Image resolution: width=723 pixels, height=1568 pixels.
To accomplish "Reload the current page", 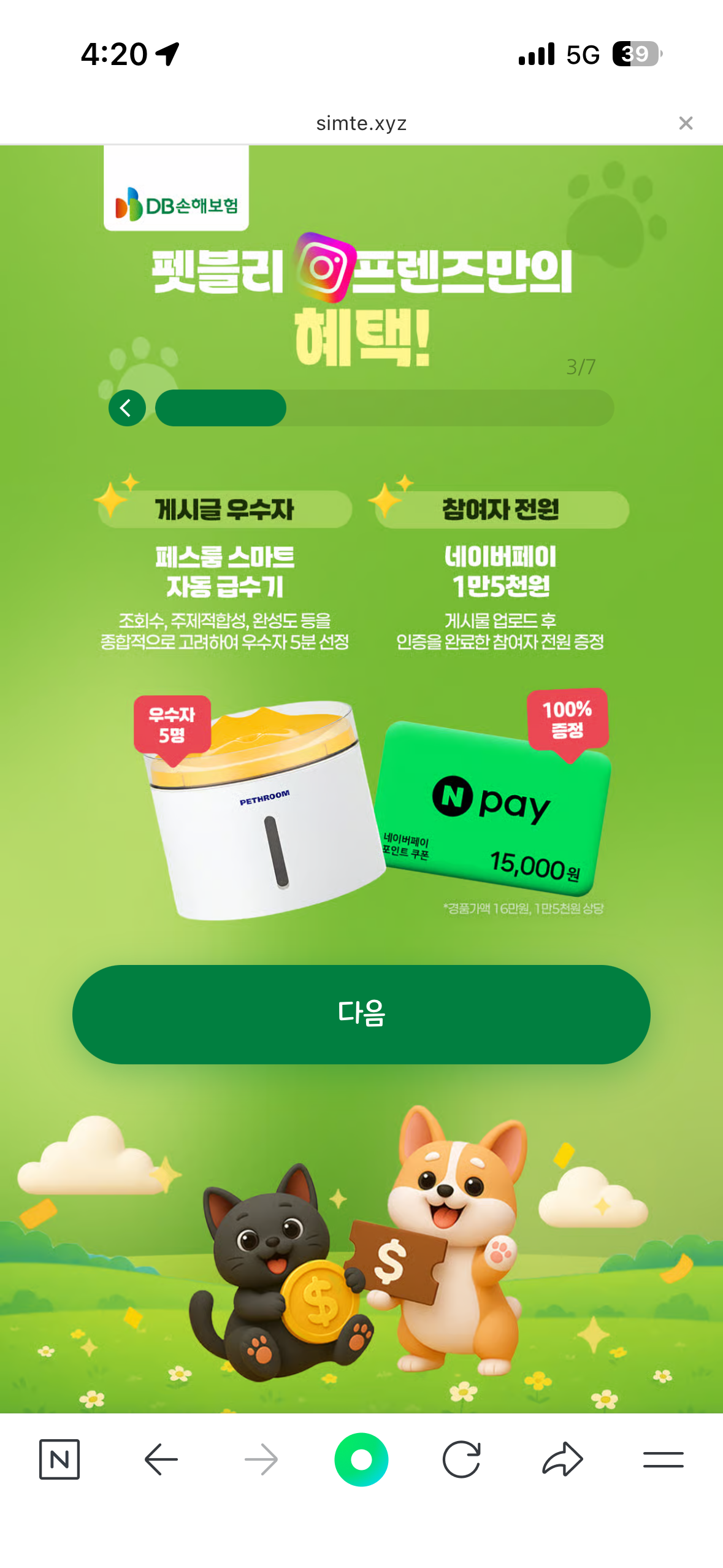I will 462,1459.
